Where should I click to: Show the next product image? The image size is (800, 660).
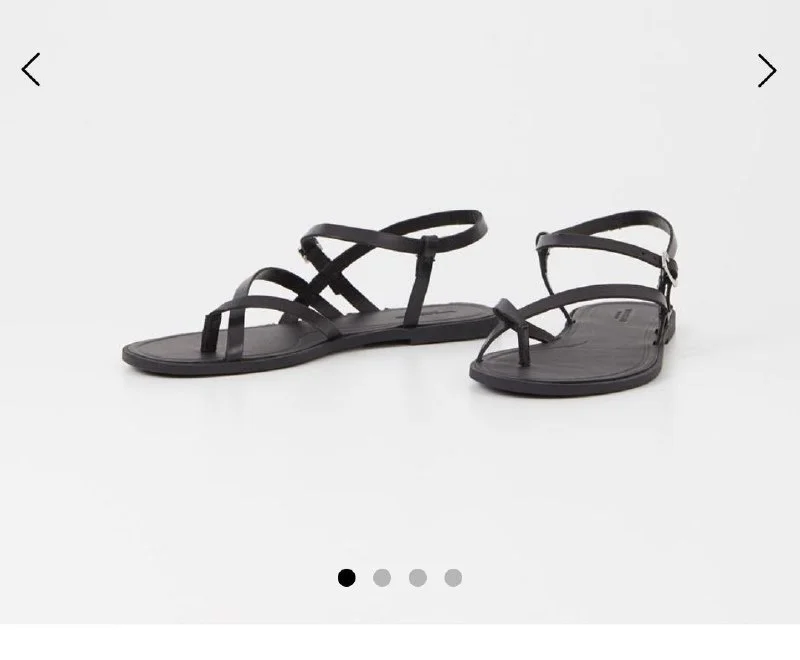pyautogui.click(x=766, y=70)
